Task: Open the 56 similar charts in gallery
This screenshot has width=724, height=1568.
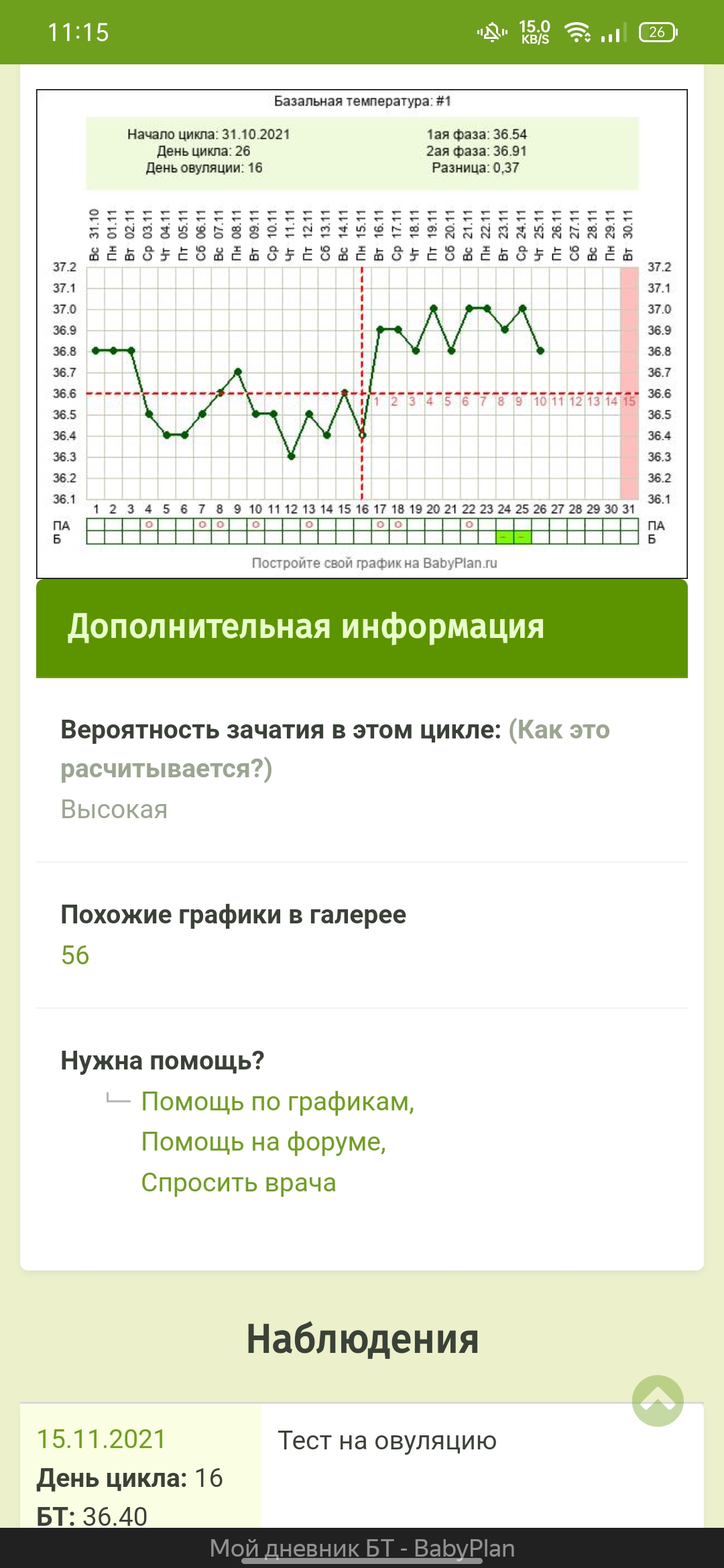Action: [x=75, y=955]
